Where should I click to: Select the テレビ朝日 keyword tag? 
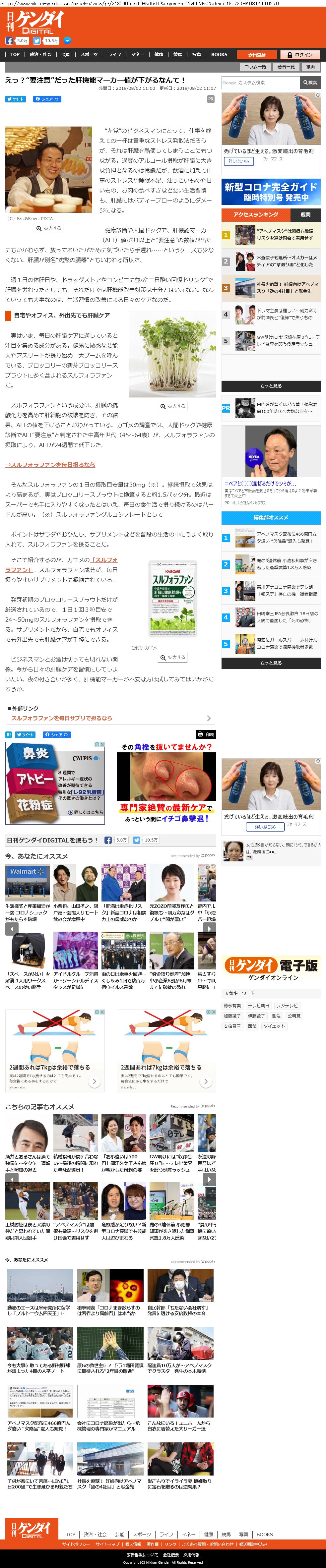coord(258,1006)
